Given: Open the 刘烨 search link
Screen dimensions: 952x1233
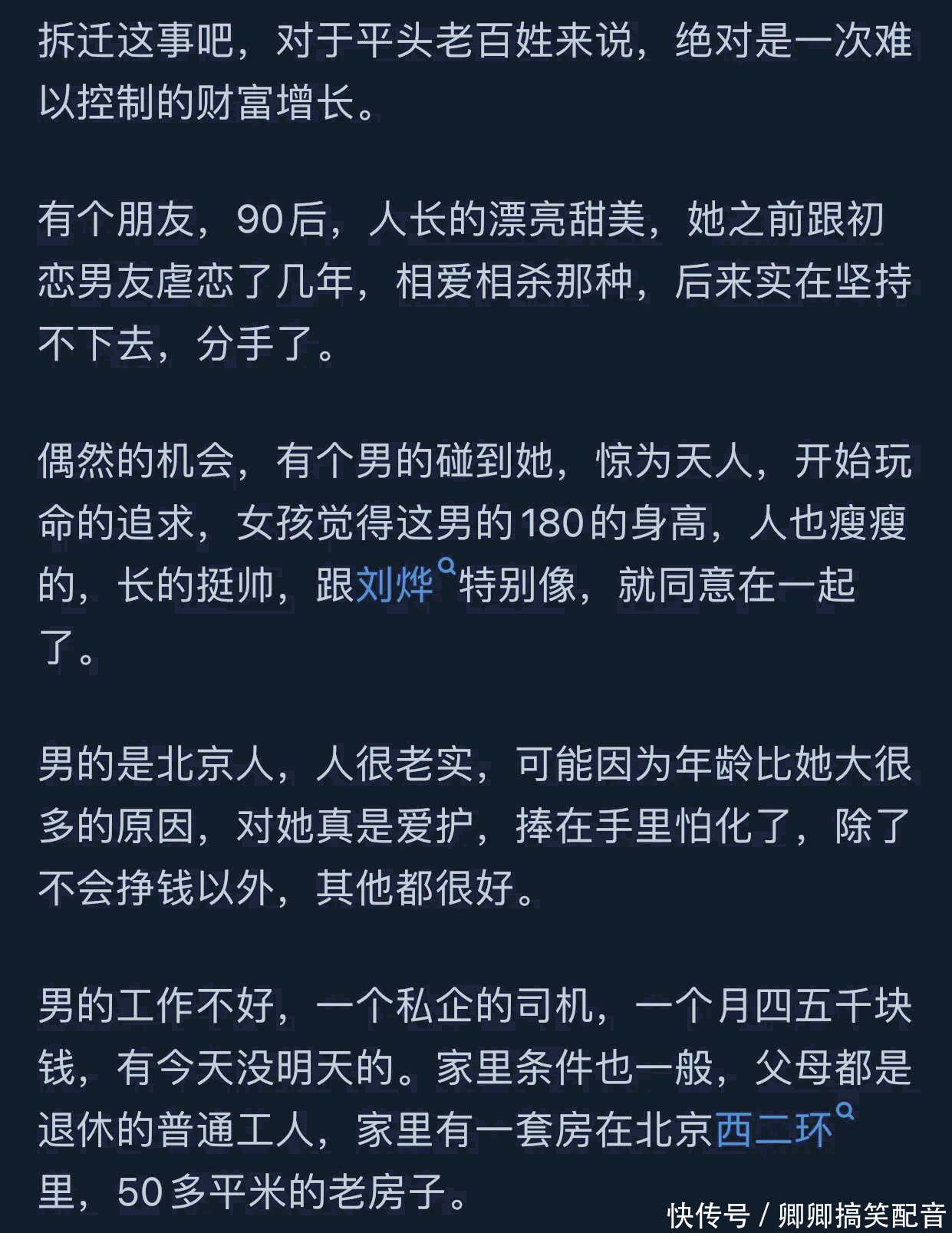Looking at the screenshot, I should coord(396,585).
